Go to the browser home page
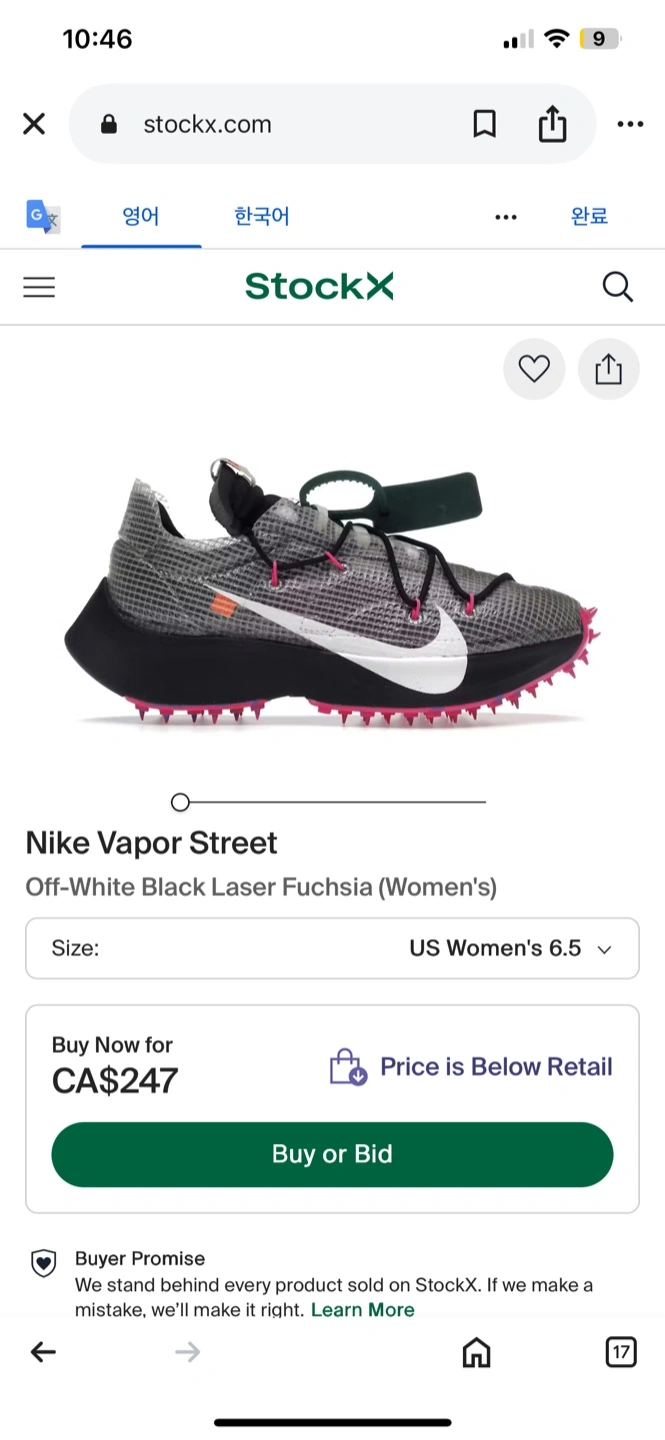 pos(476,1353)
